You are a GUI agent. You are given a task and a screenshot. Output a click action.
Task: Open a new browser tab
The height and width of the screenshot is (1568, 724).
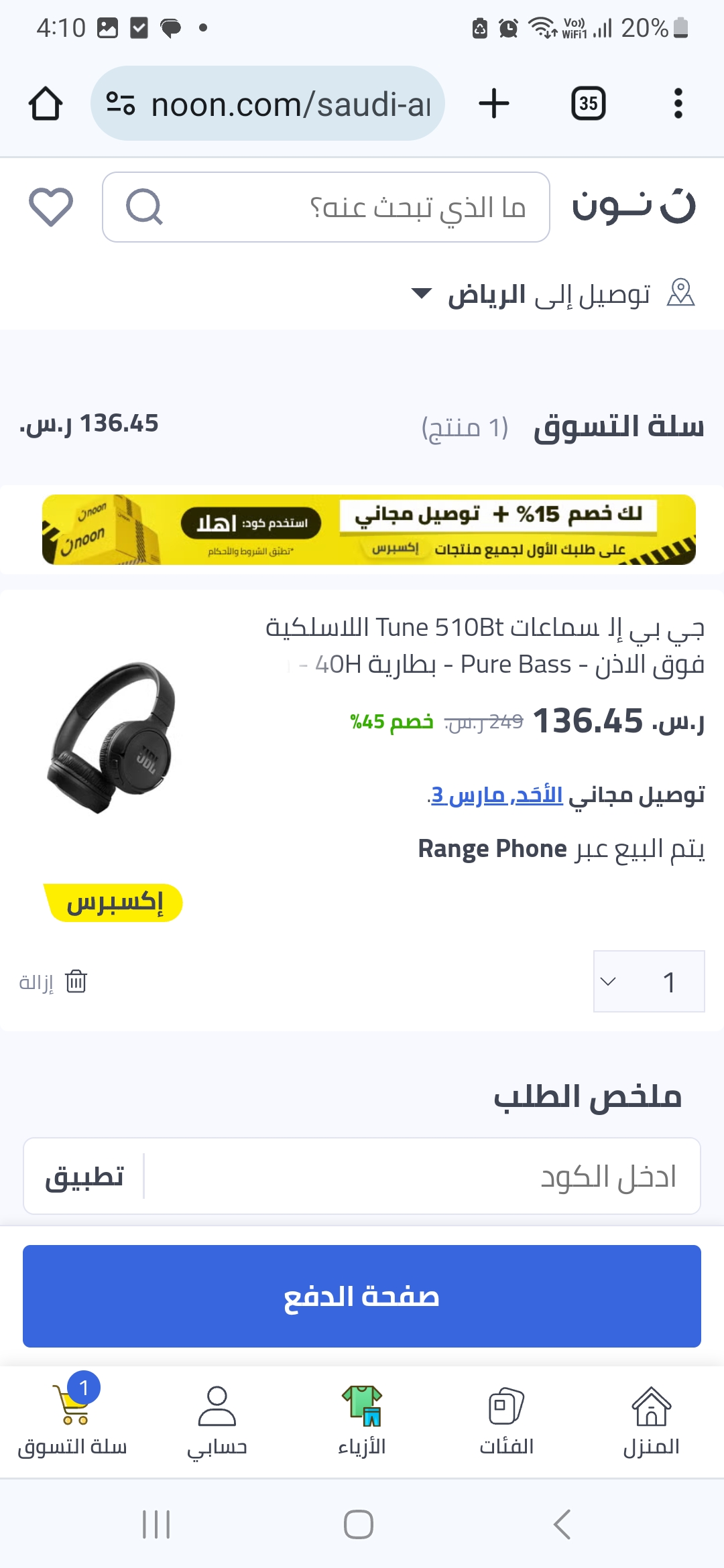tap(494, 103)
